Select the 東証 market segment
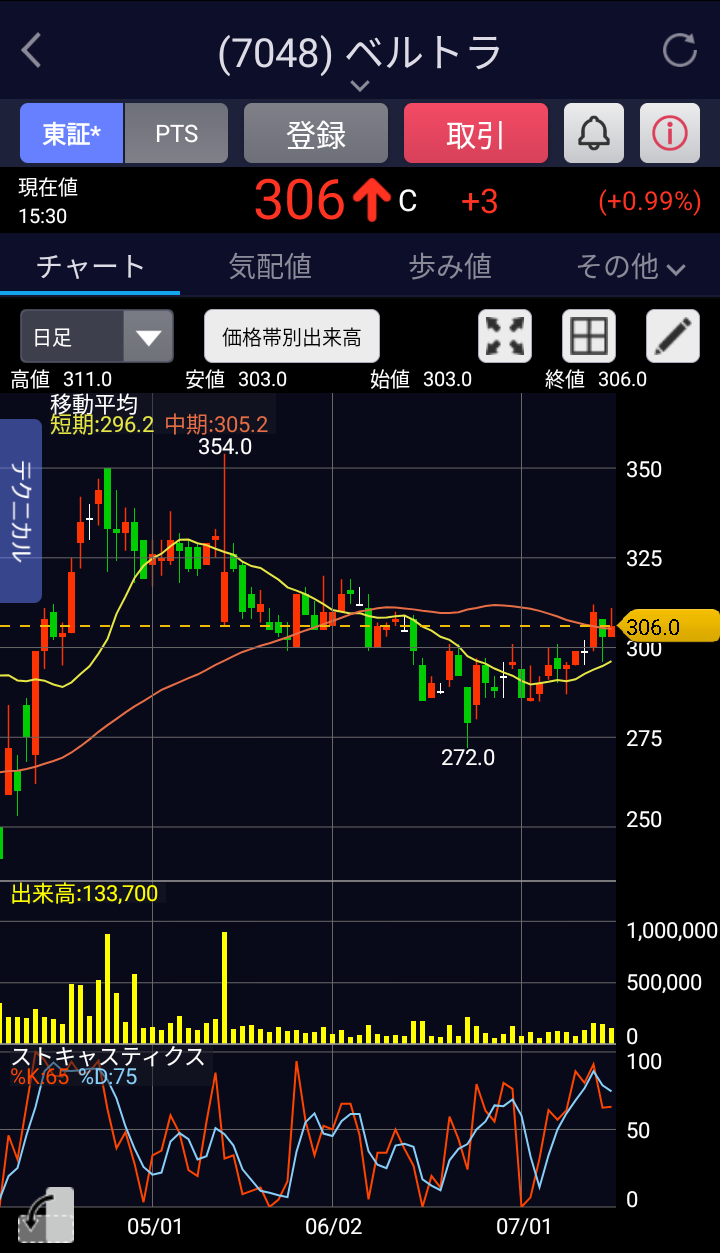The height and width of the screenshot is (1253, 720). [x=72, y=133]
